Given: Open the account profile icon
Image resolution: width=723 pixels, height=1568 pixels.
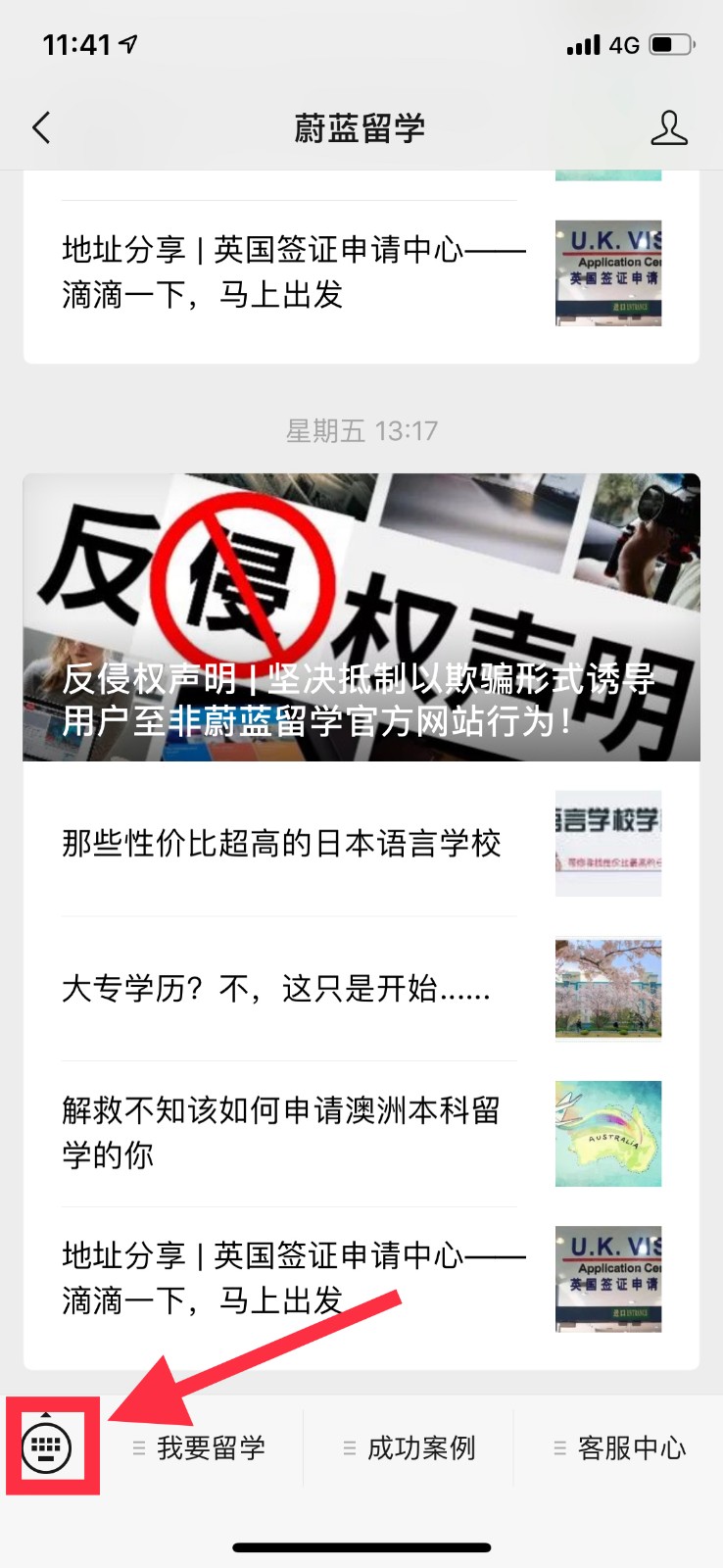Looking at the screenshot, I should 669,127.
